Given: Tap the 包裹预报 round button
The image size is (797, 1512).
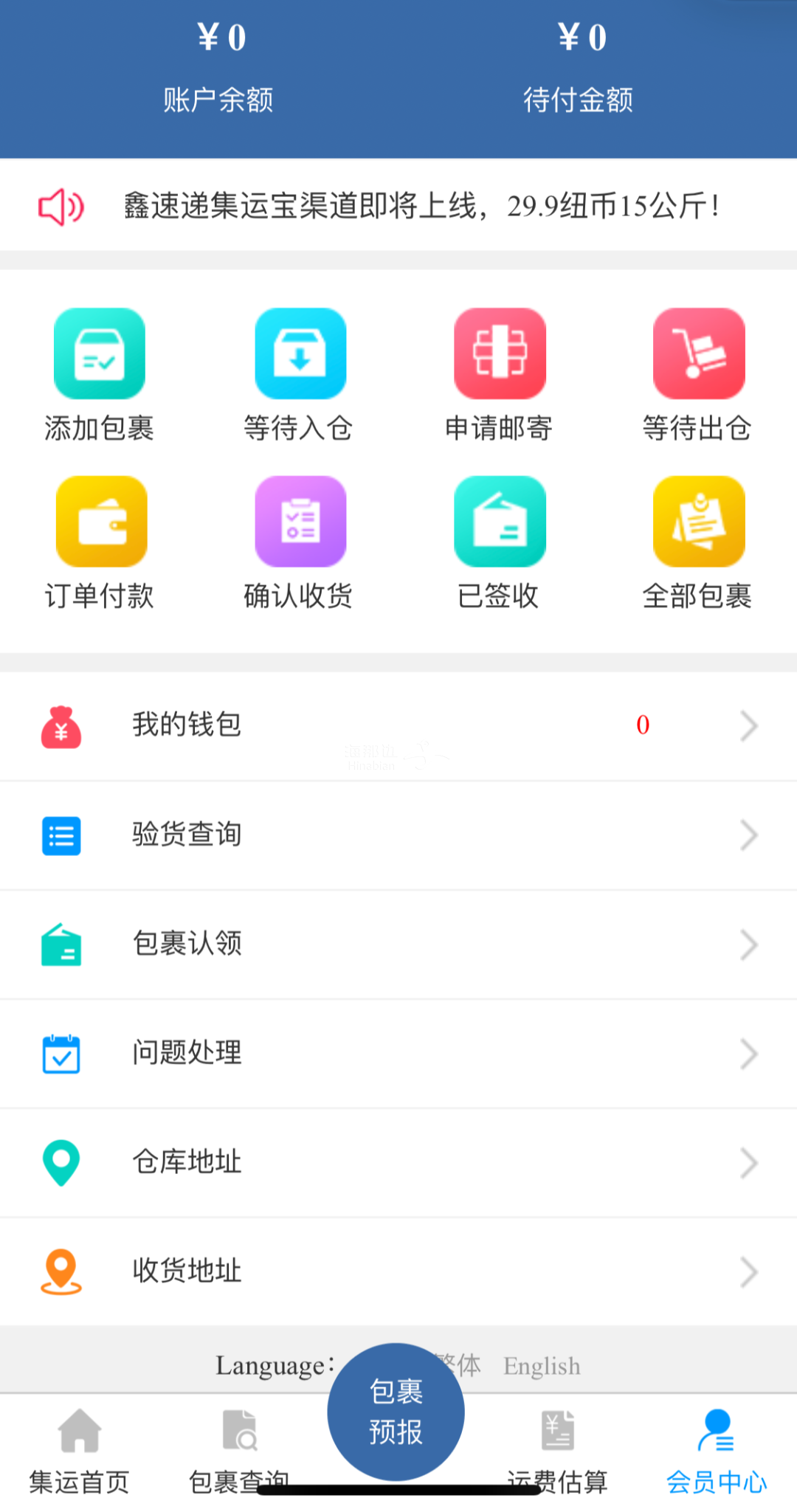Looking at the screenshot, I should pyautogui.click(x=396, y=1412).
